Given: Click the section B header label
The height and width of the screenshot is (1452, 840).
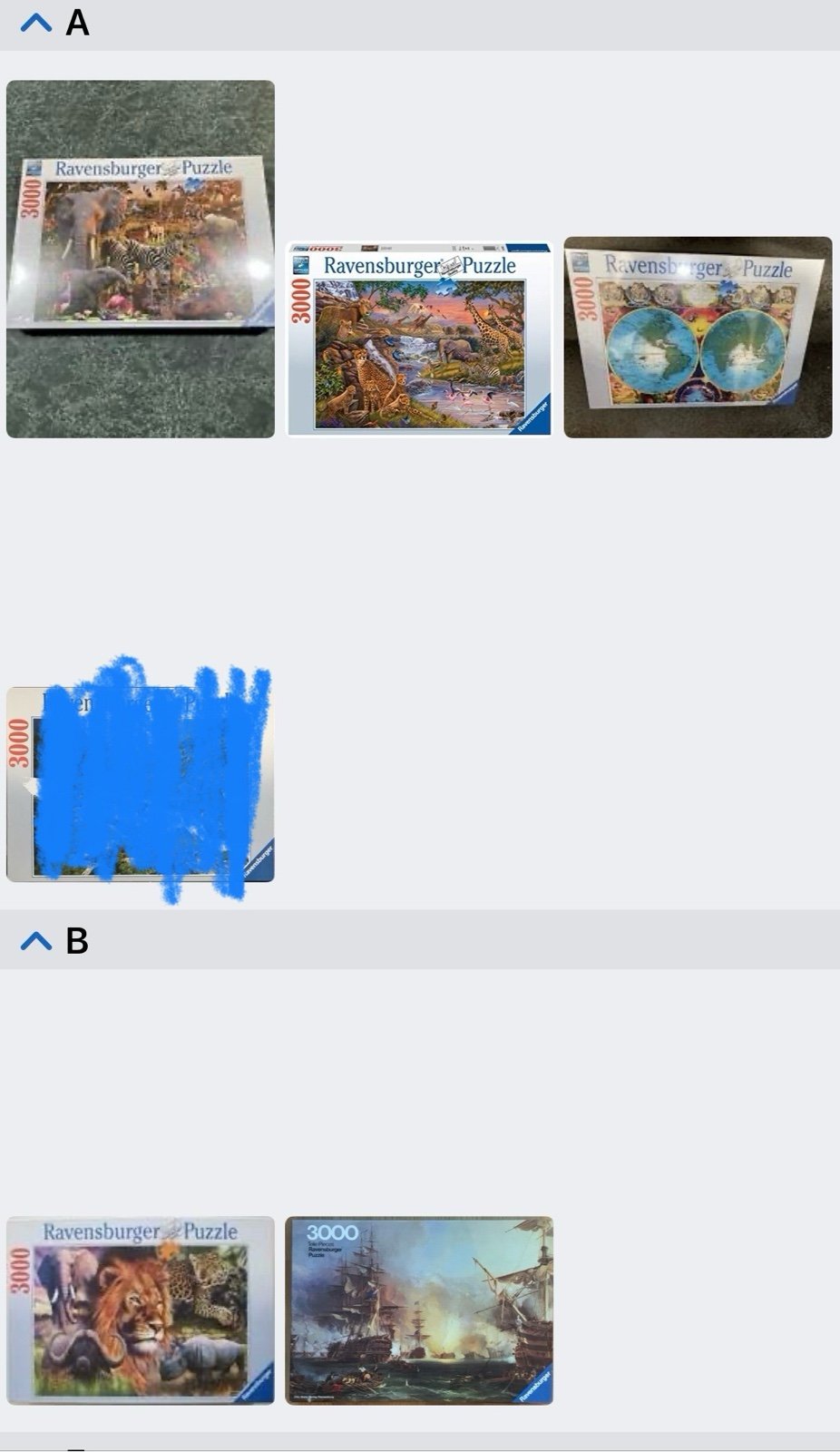Looking at the screenshot, I should 76,941.
